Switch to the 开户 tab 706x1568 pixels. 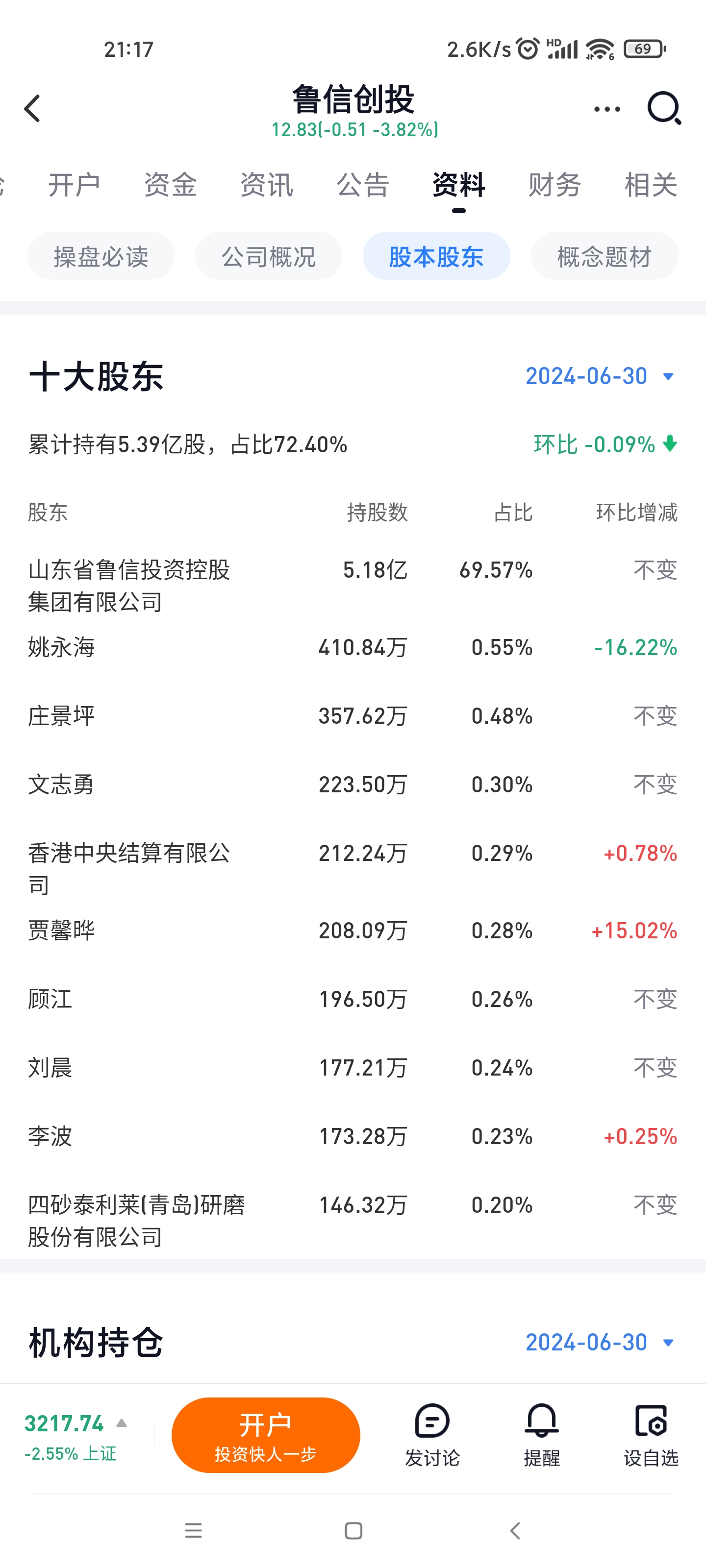point(74,184)
